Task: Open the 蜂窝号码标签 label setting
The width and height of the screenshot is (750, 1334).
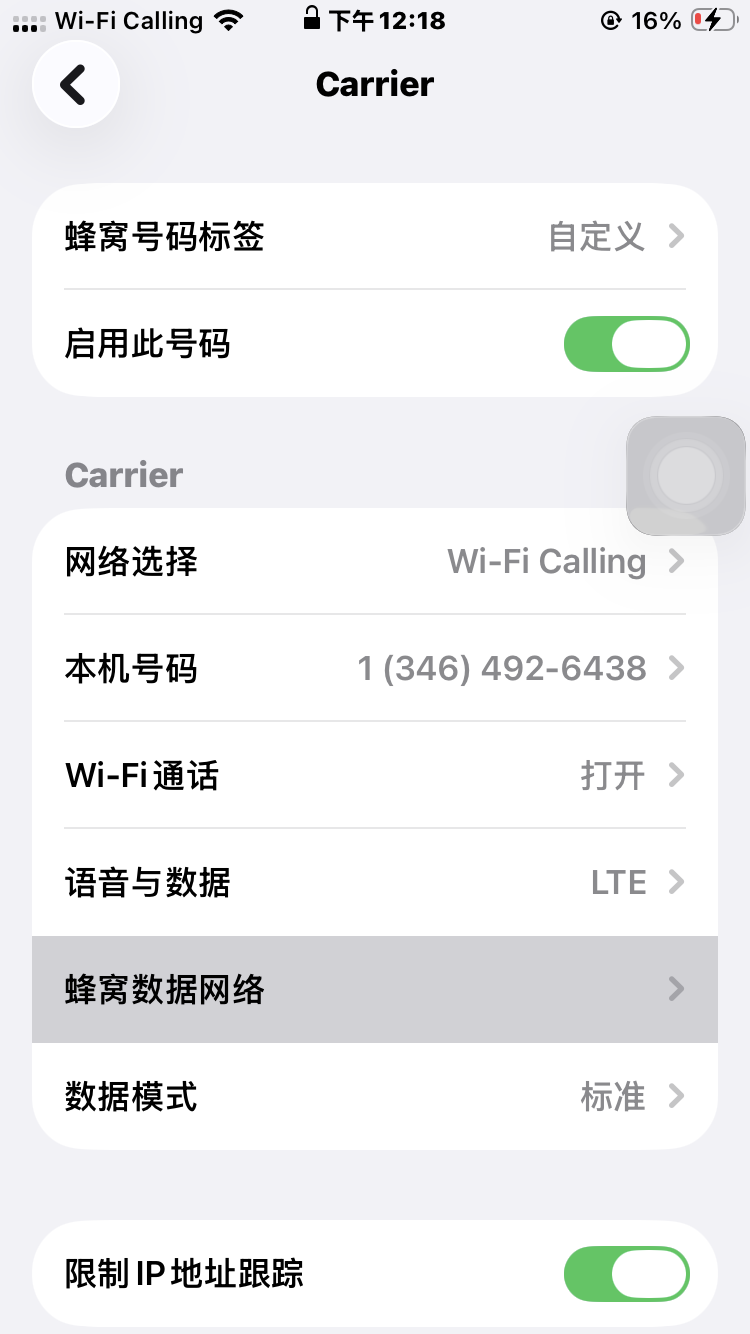Action: pos(374,237)
